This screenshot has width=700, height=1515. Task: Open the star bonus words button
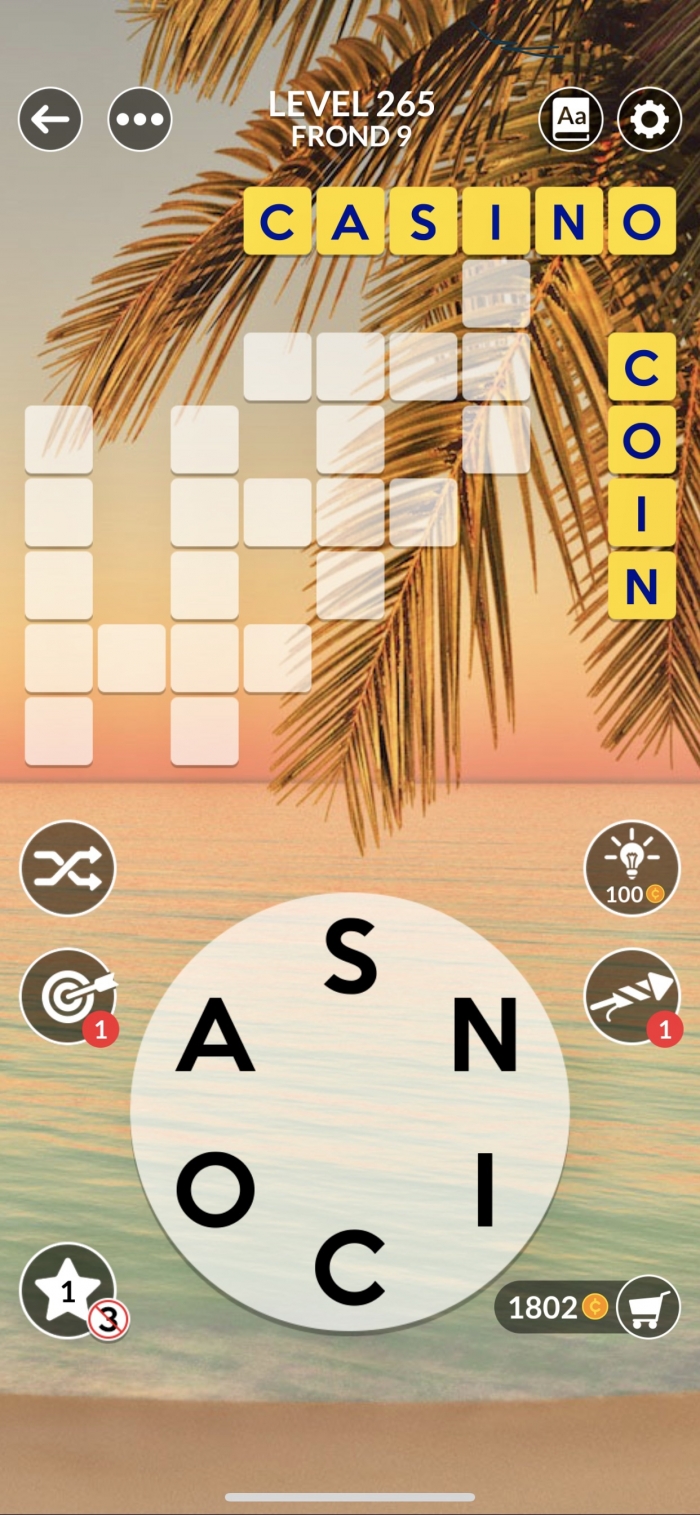68,1291
